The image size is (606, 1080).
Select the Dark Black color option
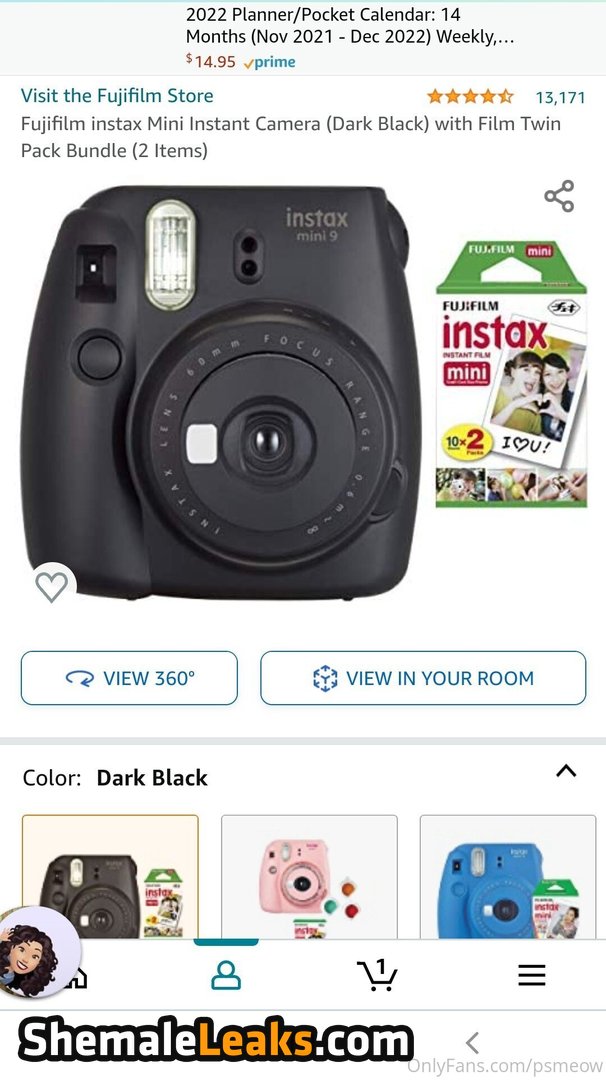110,877
